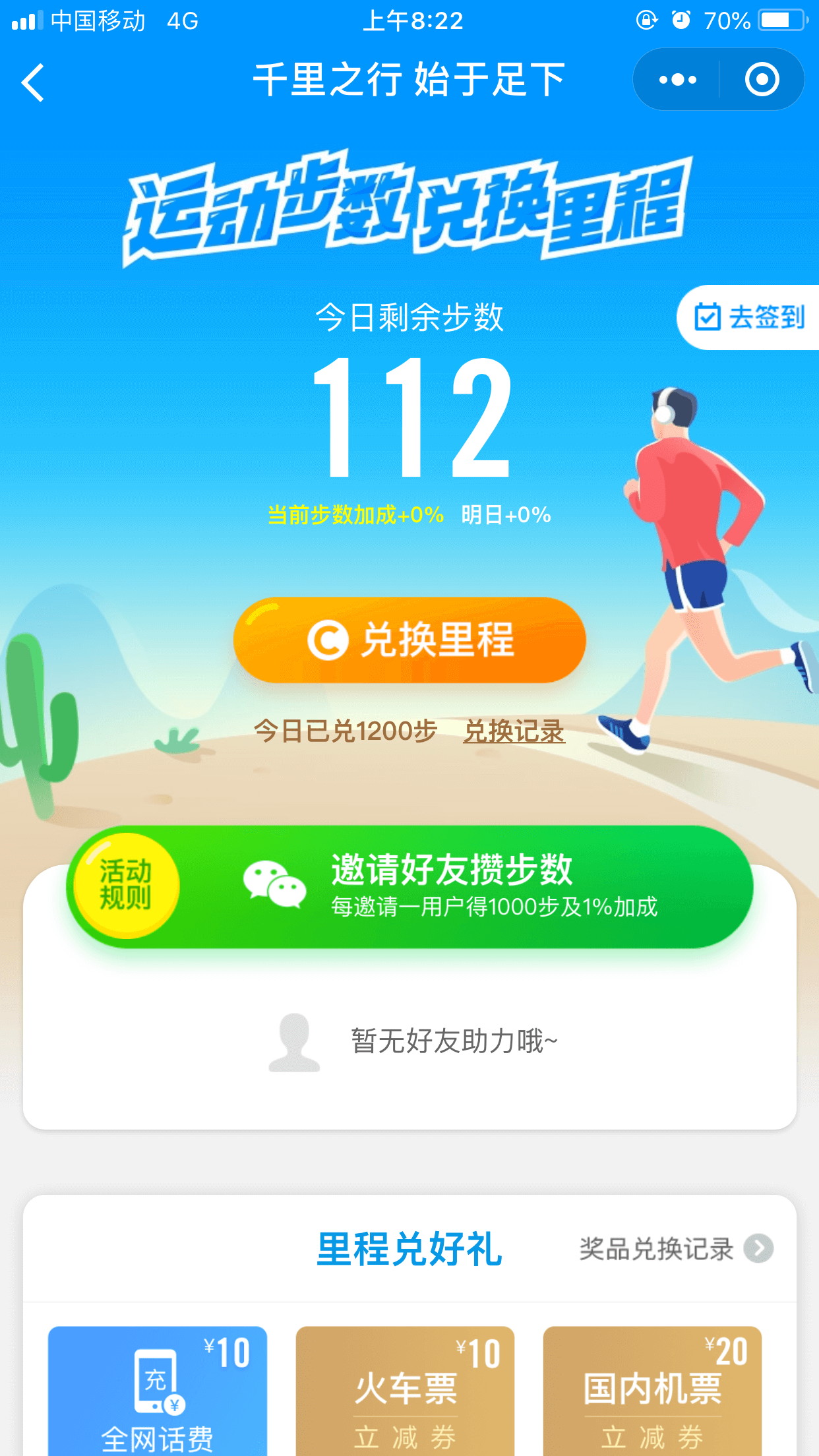The image size is (819, 1456).
Task: Go back using the top-left arrow
Action: point(33,82)
